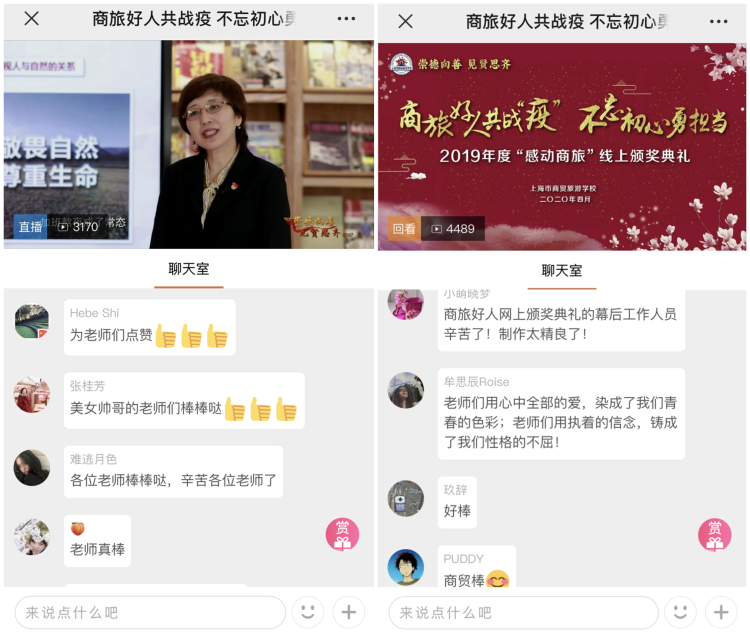Open overflow menu on the 回看 replay page
Viewport: 750px width, 640px height.
(719, 21)
